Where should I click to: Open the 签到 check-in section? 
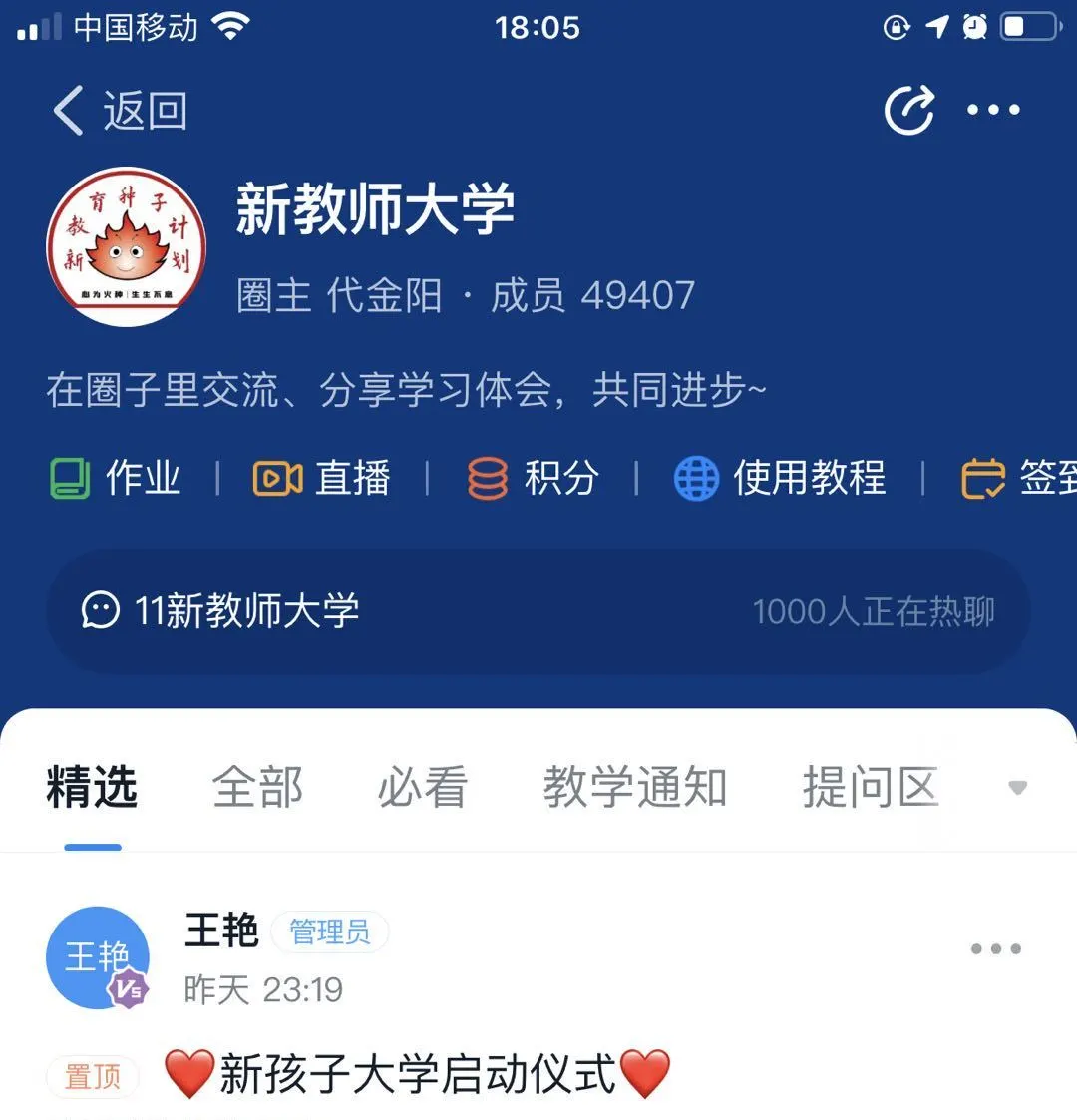(x=1019, y=478)
